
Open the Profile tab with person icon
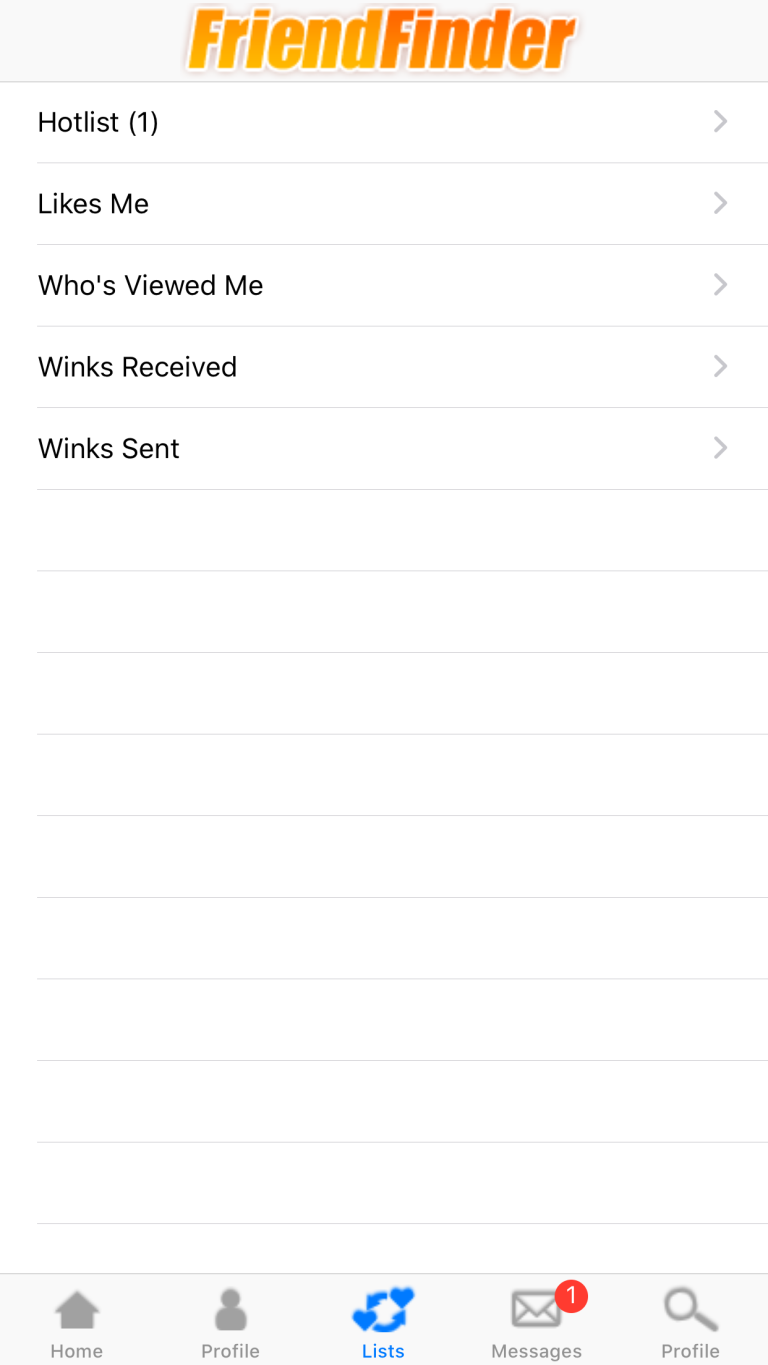tap(230, 1322)
